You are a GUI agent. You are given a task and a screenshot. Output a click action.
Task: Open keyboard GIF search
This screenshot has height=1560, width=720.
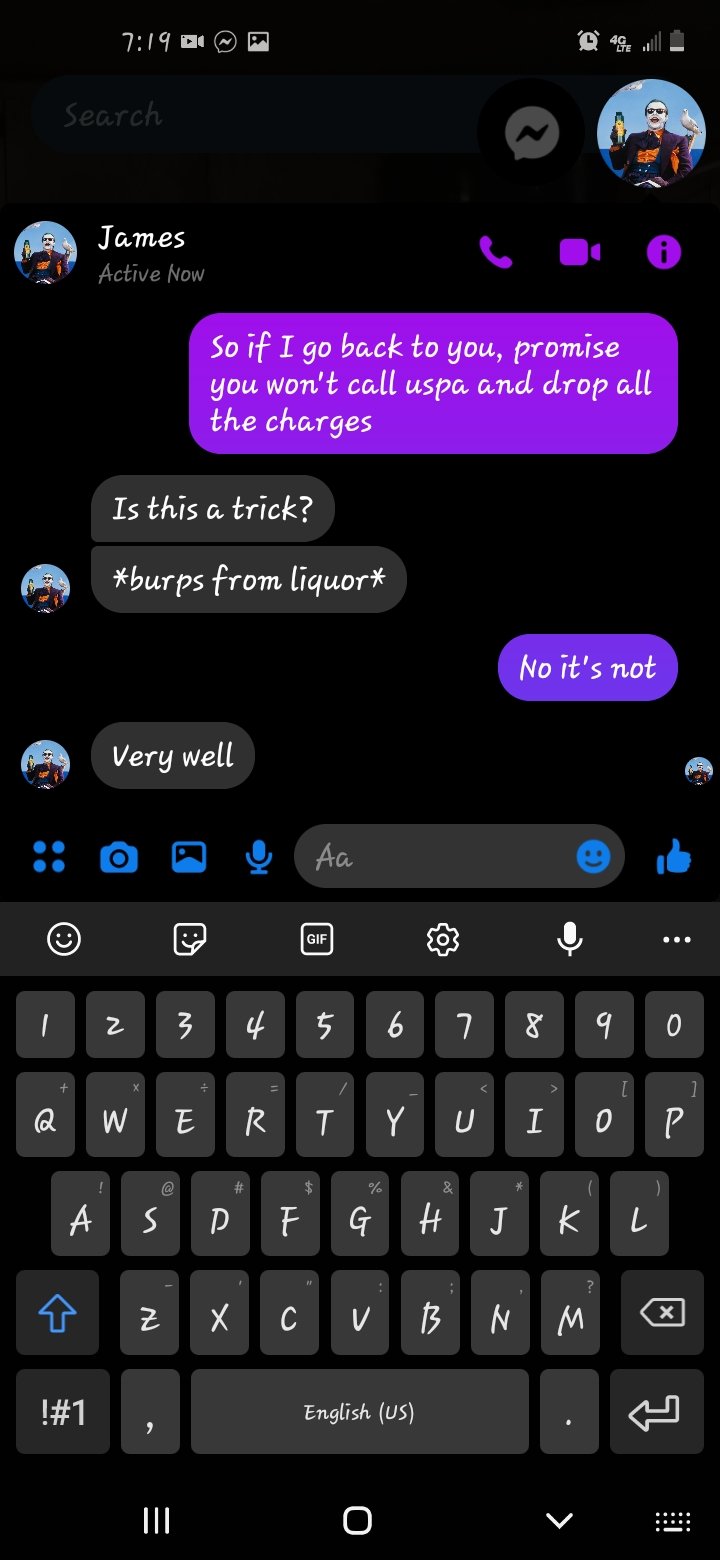(316, 939)
